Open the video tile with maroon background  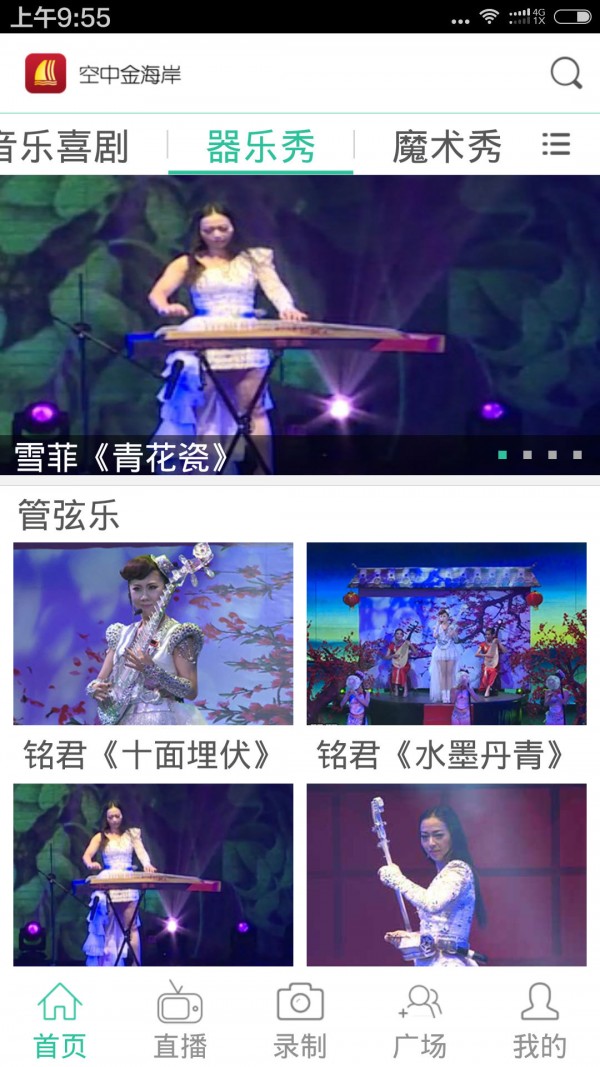[x=446, y=874]
